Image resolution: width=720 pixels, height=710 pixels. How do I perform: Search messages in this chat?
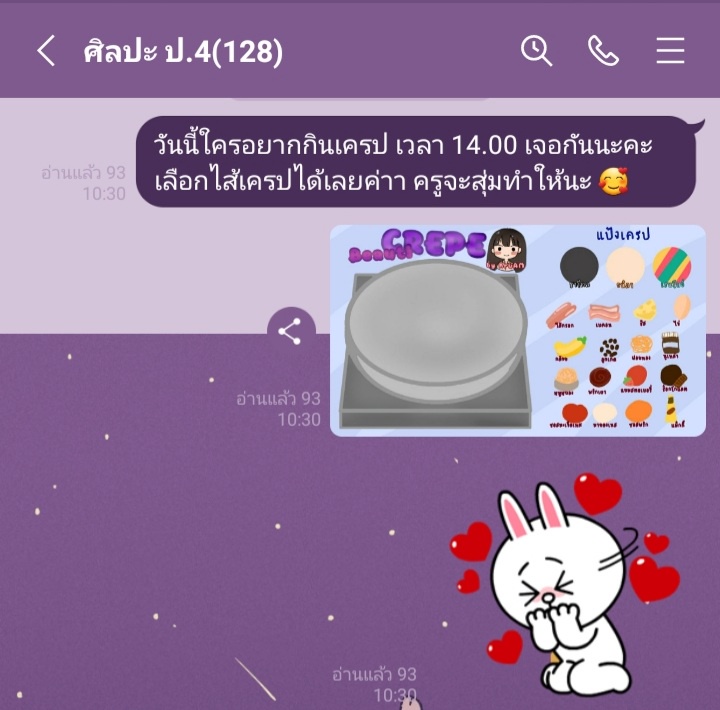537,51
